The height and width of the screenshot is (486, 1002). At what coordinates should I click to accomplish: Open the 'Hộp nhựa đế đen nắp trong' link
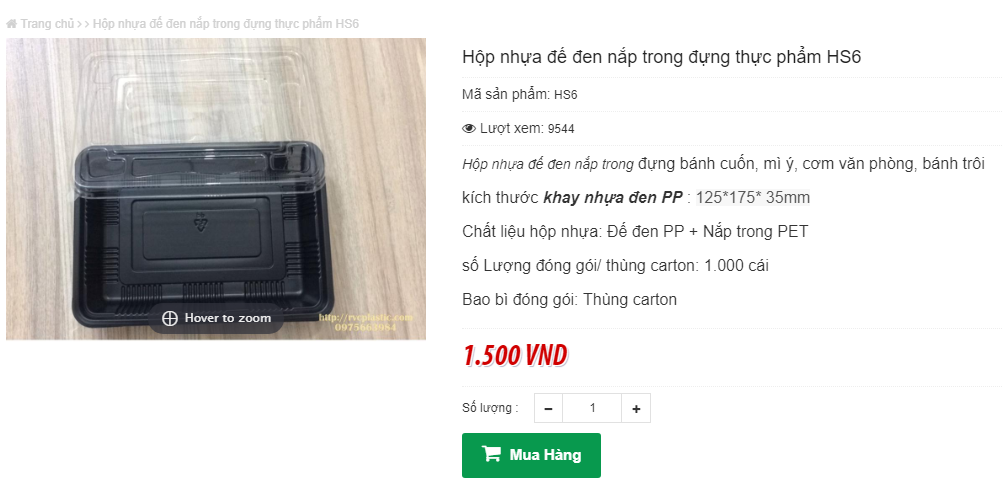point(548,163)
